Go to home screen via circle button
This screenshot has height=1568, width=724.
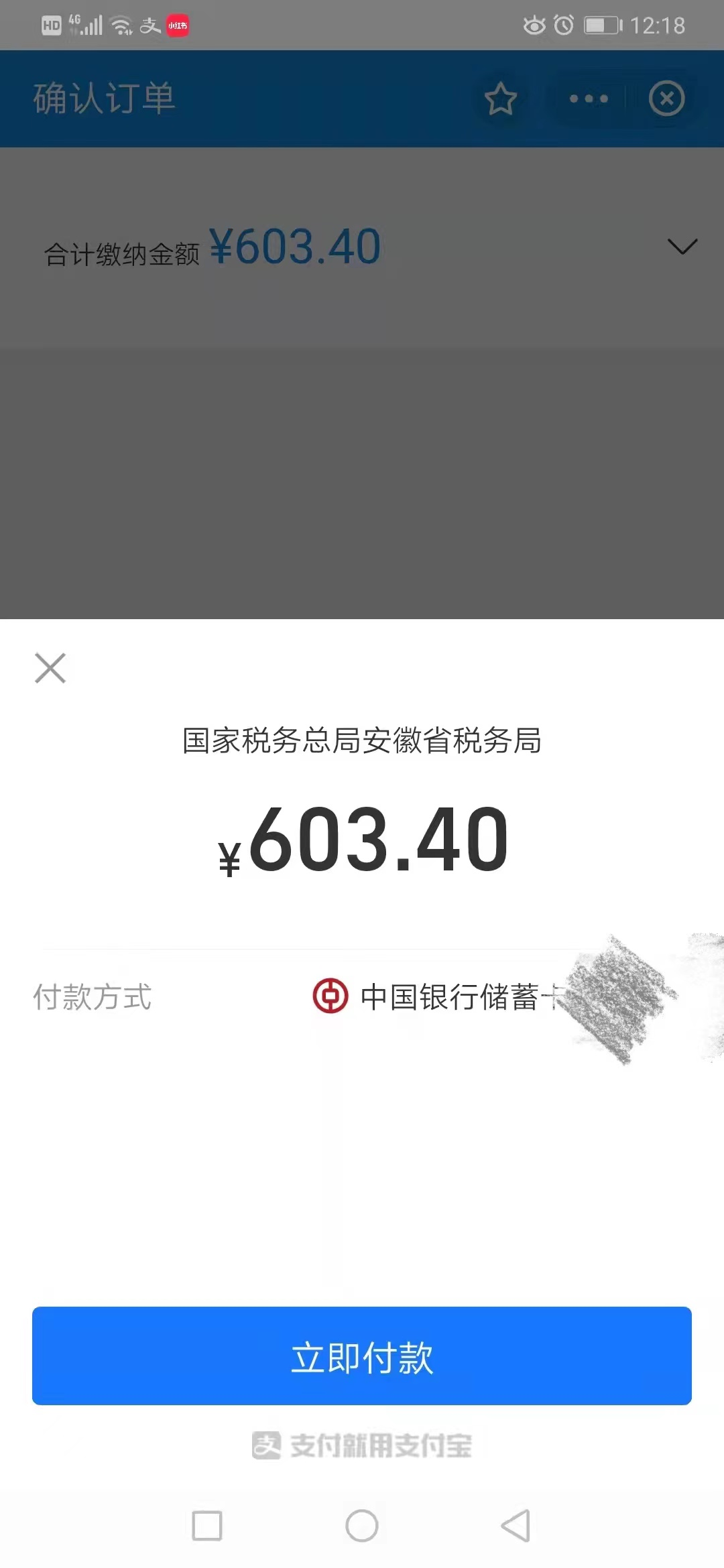[362, 1526]
